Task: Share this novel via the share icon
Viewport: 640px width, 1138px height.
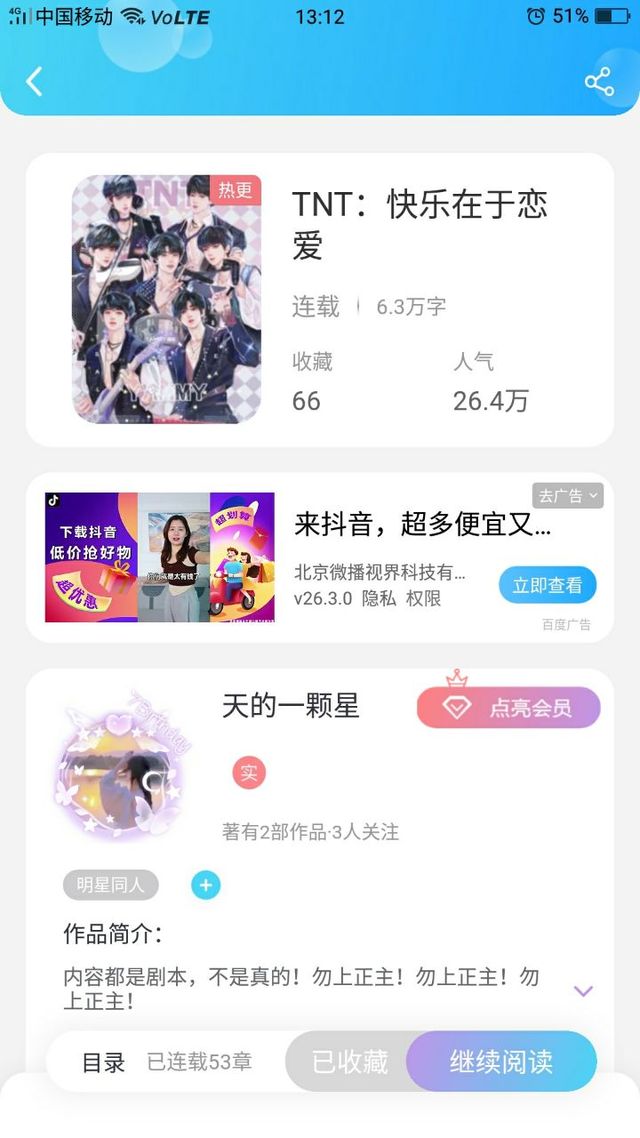Action: [x=599, y=81]
